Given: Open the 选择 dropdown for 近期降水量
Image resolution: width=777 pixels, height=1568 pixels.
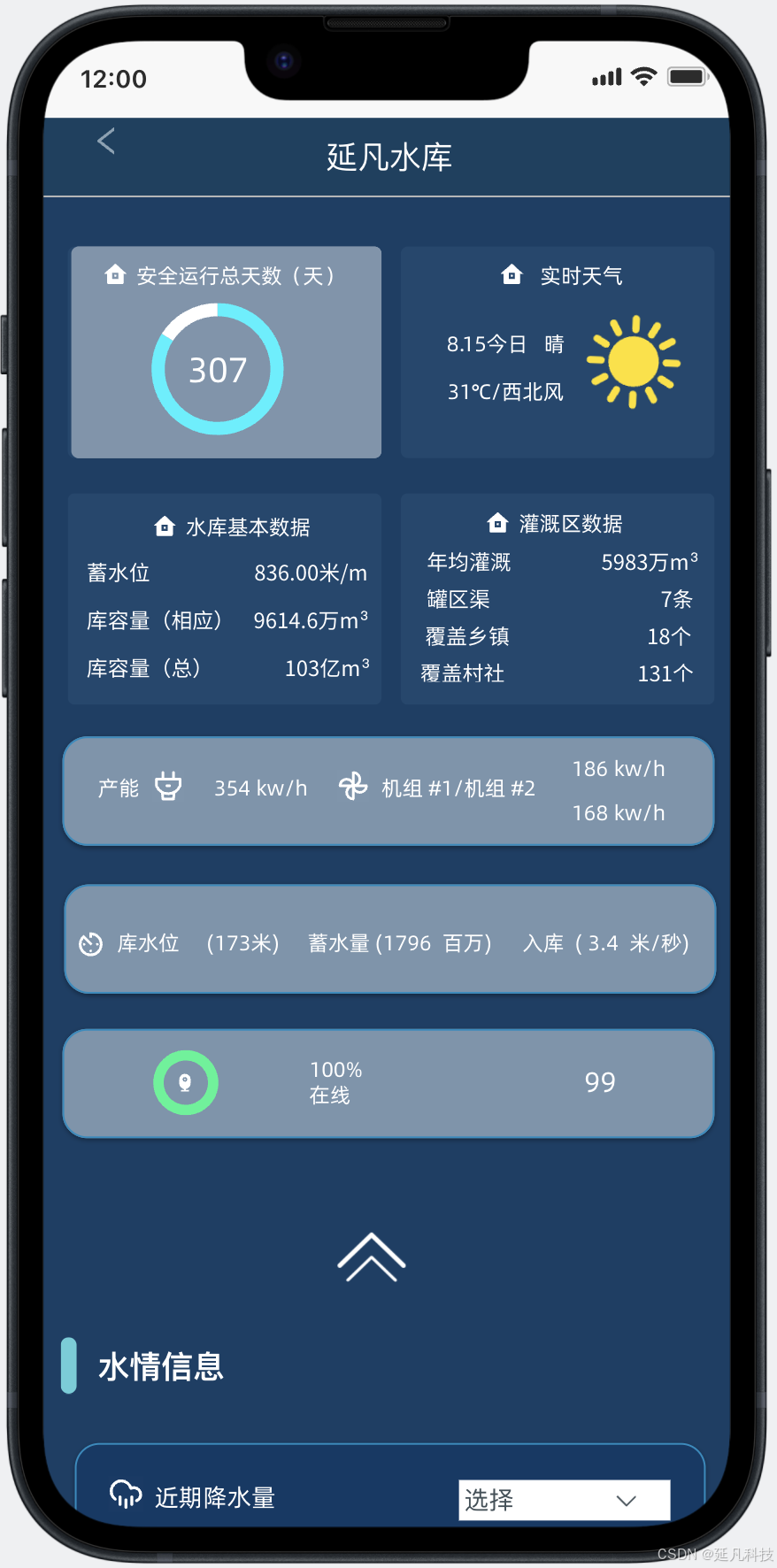Looking at the screenshot, I should click(565, 1500).
